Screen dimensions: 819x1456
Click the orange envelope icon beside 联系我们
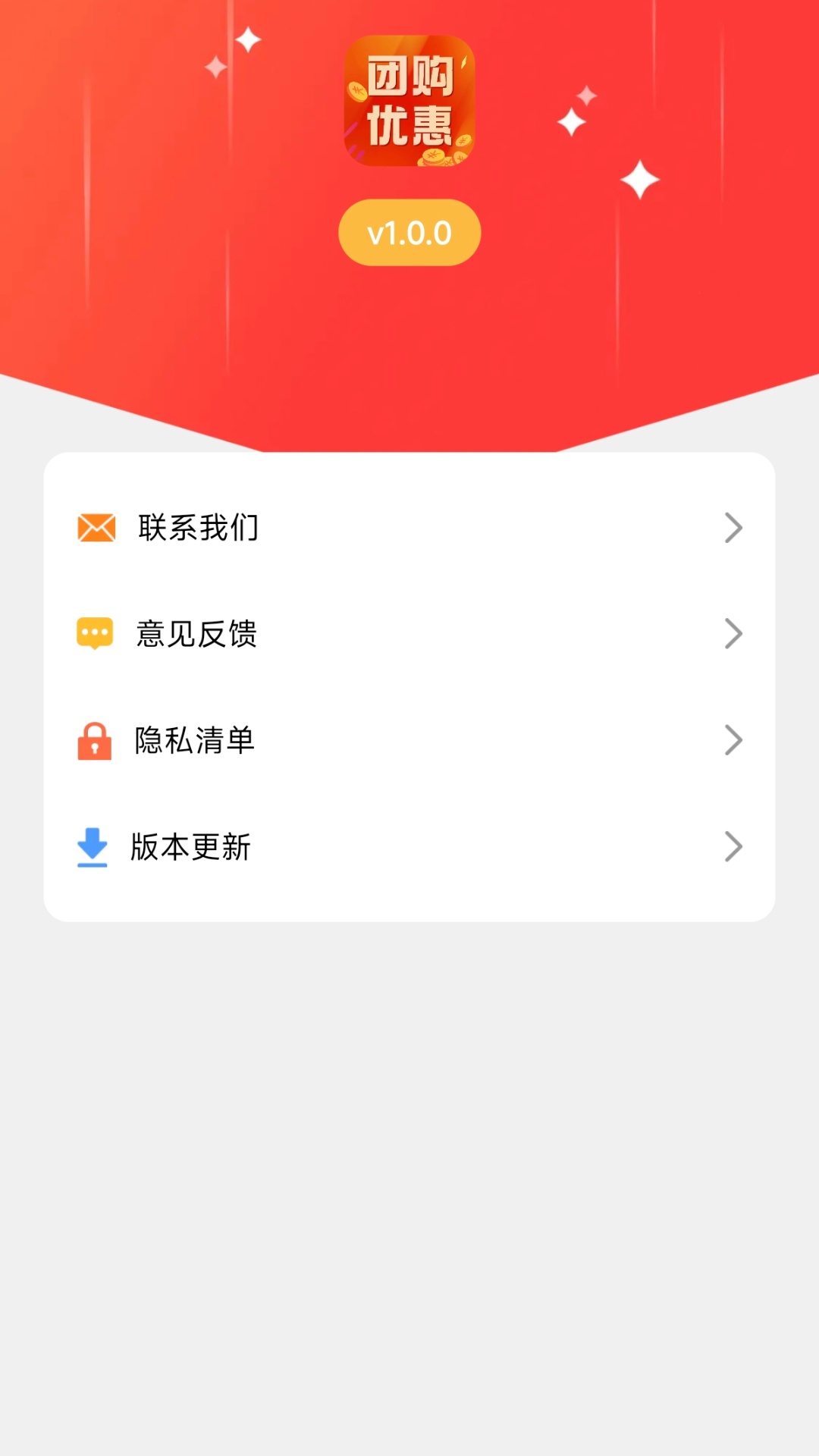(x=96, y=528)
